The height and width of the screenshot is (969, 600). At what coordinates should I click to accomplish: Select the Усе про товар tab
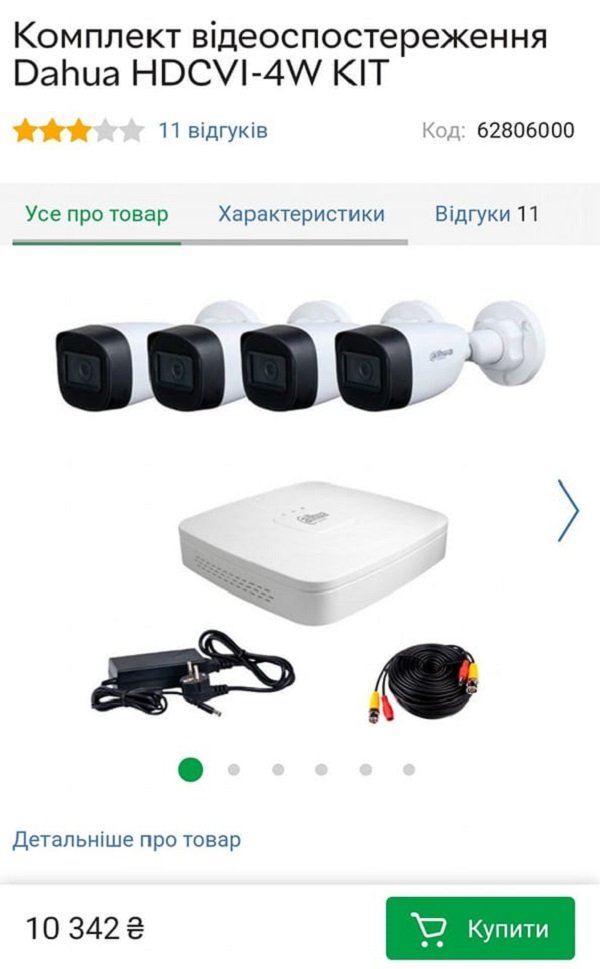(x=97, y=214)
